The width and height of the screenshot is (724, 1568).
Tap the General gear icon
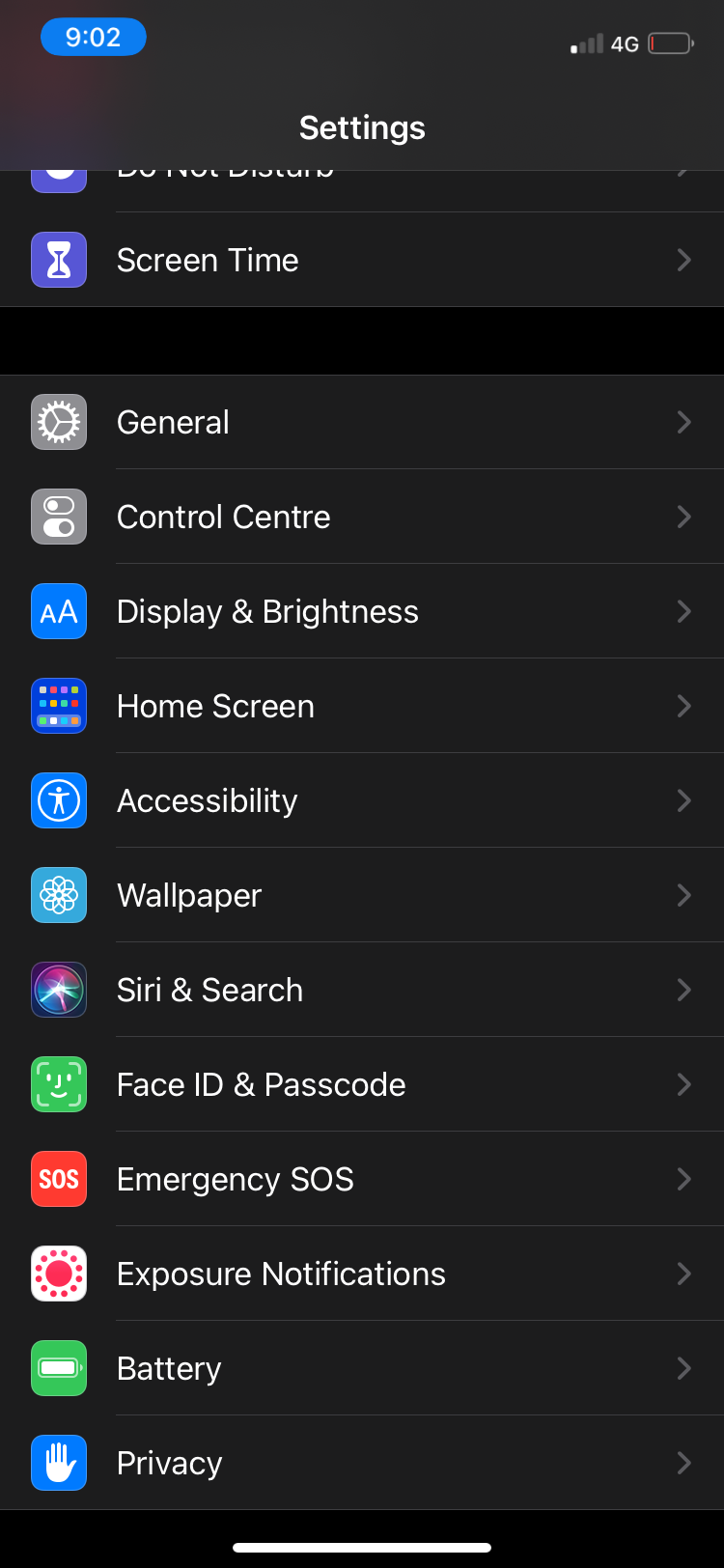click(59, 422)
